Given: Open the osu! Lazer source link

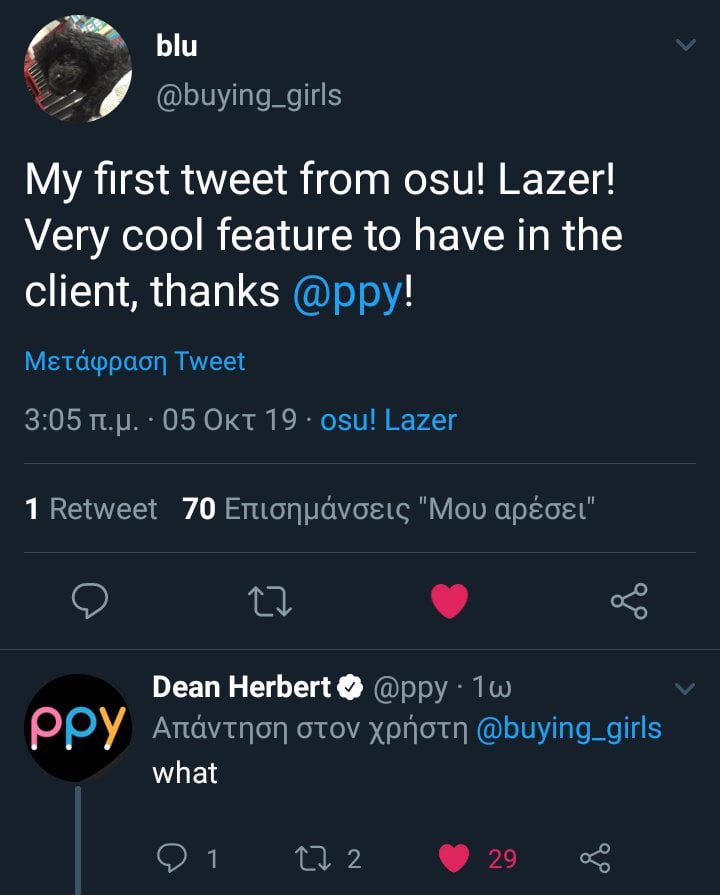Looking at the screenshot, I should pos(388,420).
